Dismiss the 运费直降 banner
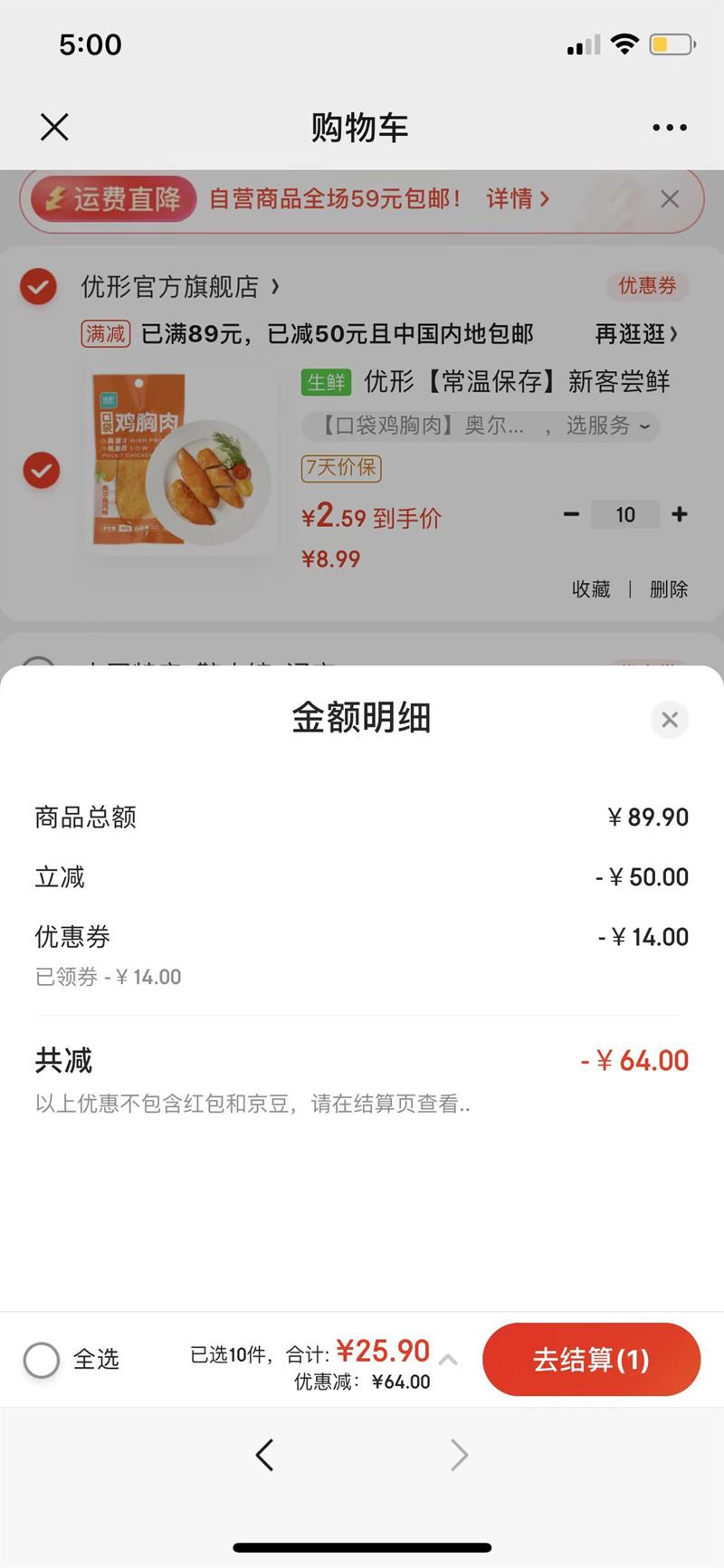The width and height of the screenshot is (724, 1568). [x=670, y=199]
